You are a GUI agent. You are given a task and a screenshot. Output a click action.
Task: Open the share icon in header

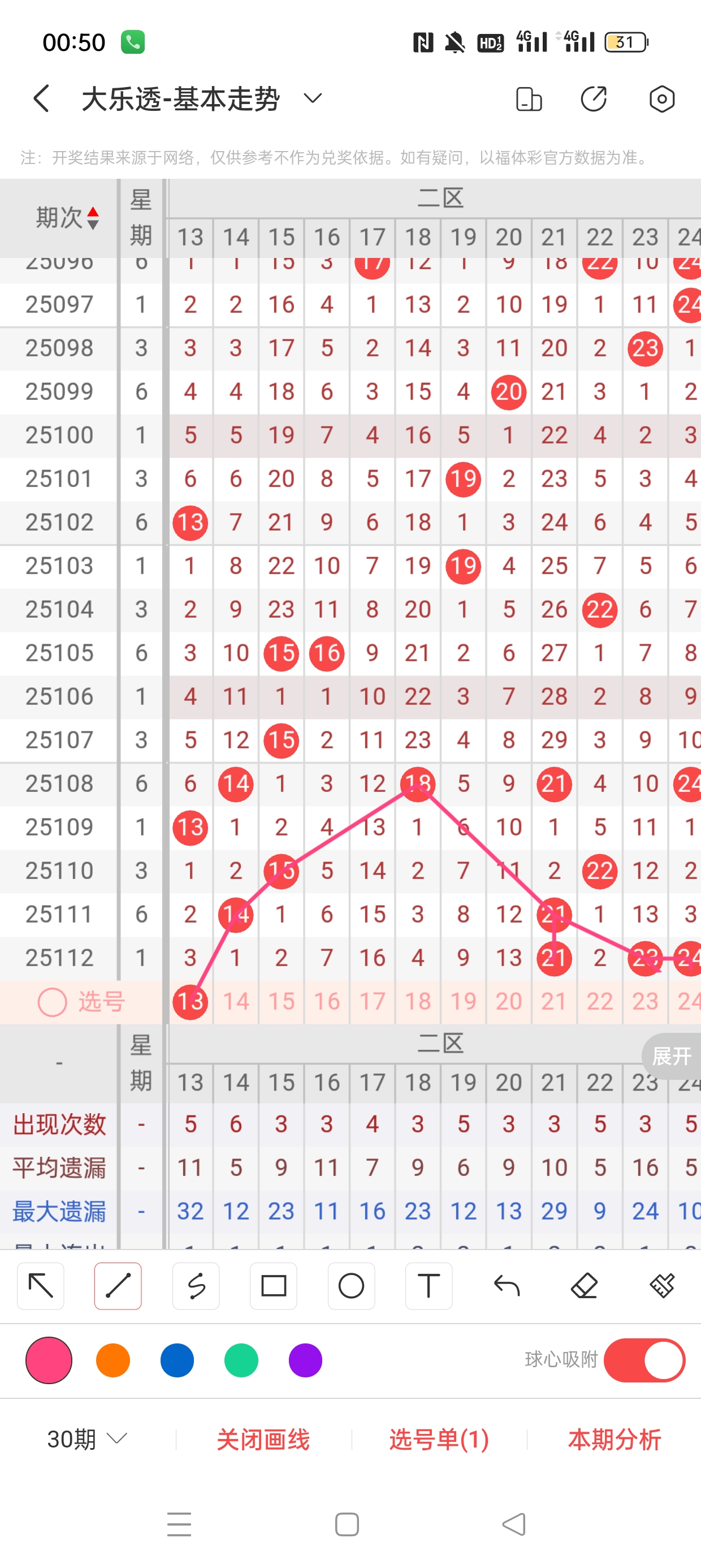593,98
